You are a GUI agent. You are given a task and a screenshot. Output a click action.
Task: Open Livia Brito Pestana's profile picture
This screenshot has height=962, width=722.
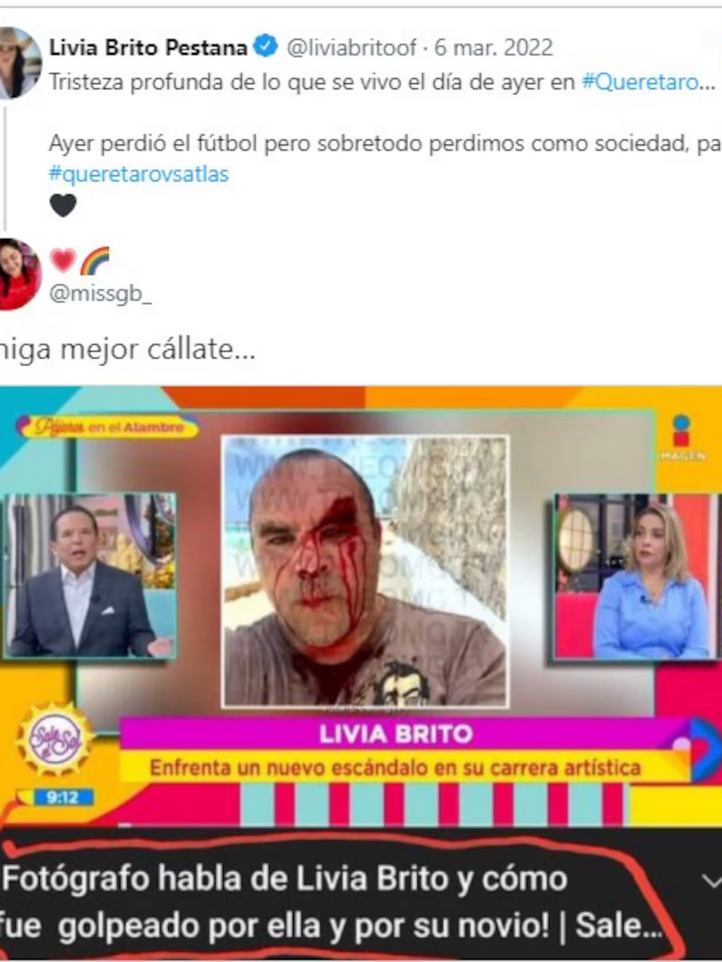(x=19, y=62)
